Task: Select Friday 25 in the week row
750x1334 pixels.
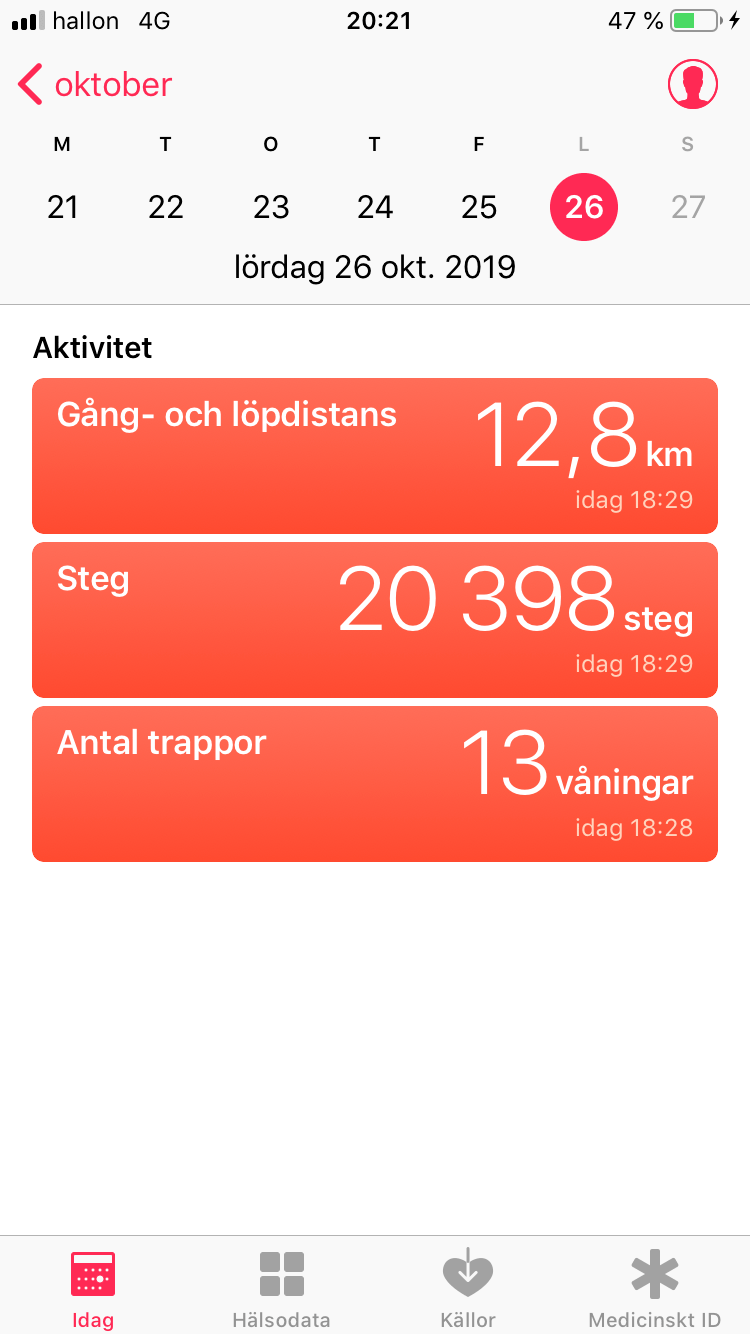Action: pyautogui.click(x=479, y=207)
